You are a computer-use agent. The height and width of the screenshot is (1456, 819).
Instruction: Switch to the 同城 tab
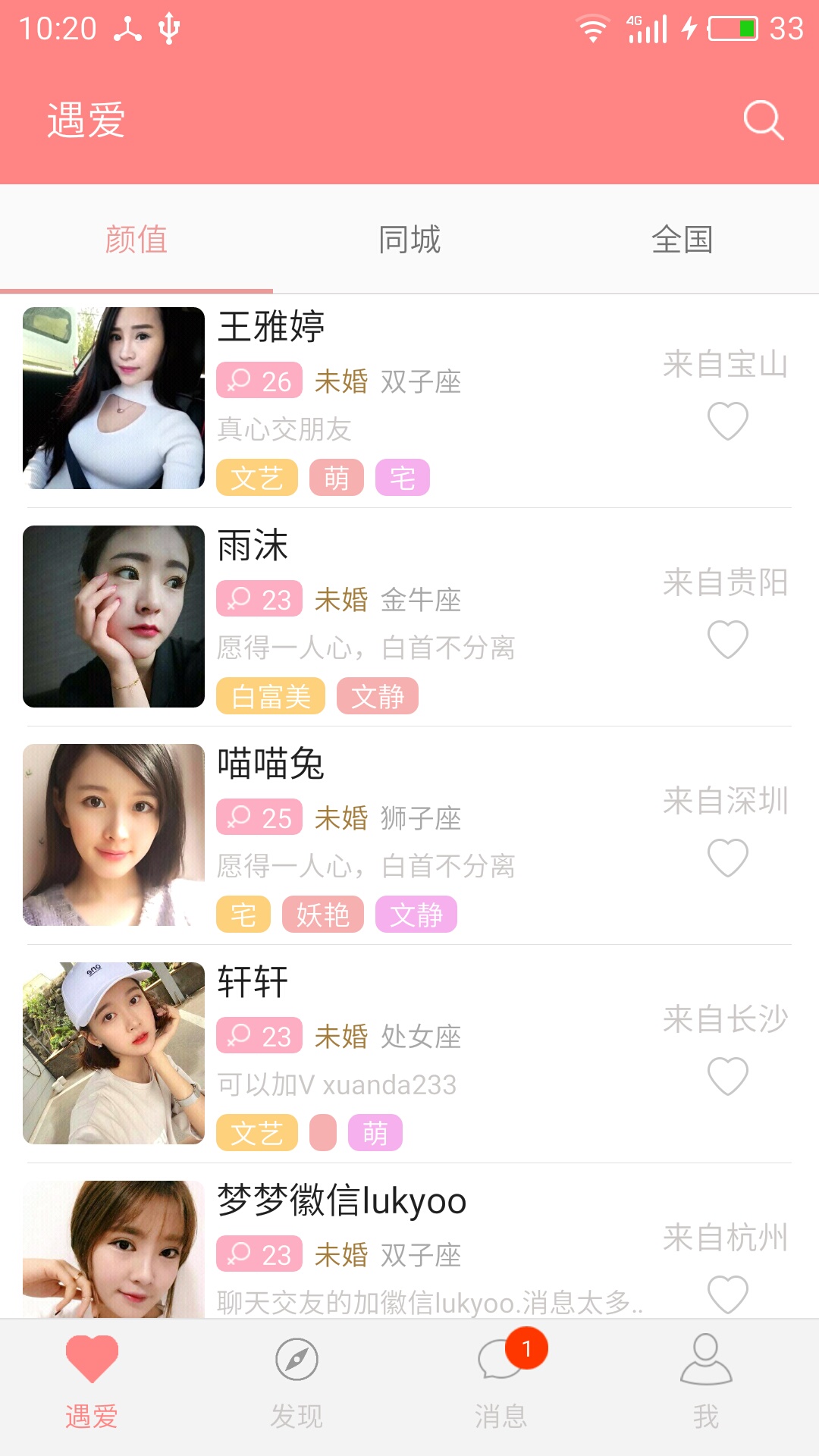(409, 240)
